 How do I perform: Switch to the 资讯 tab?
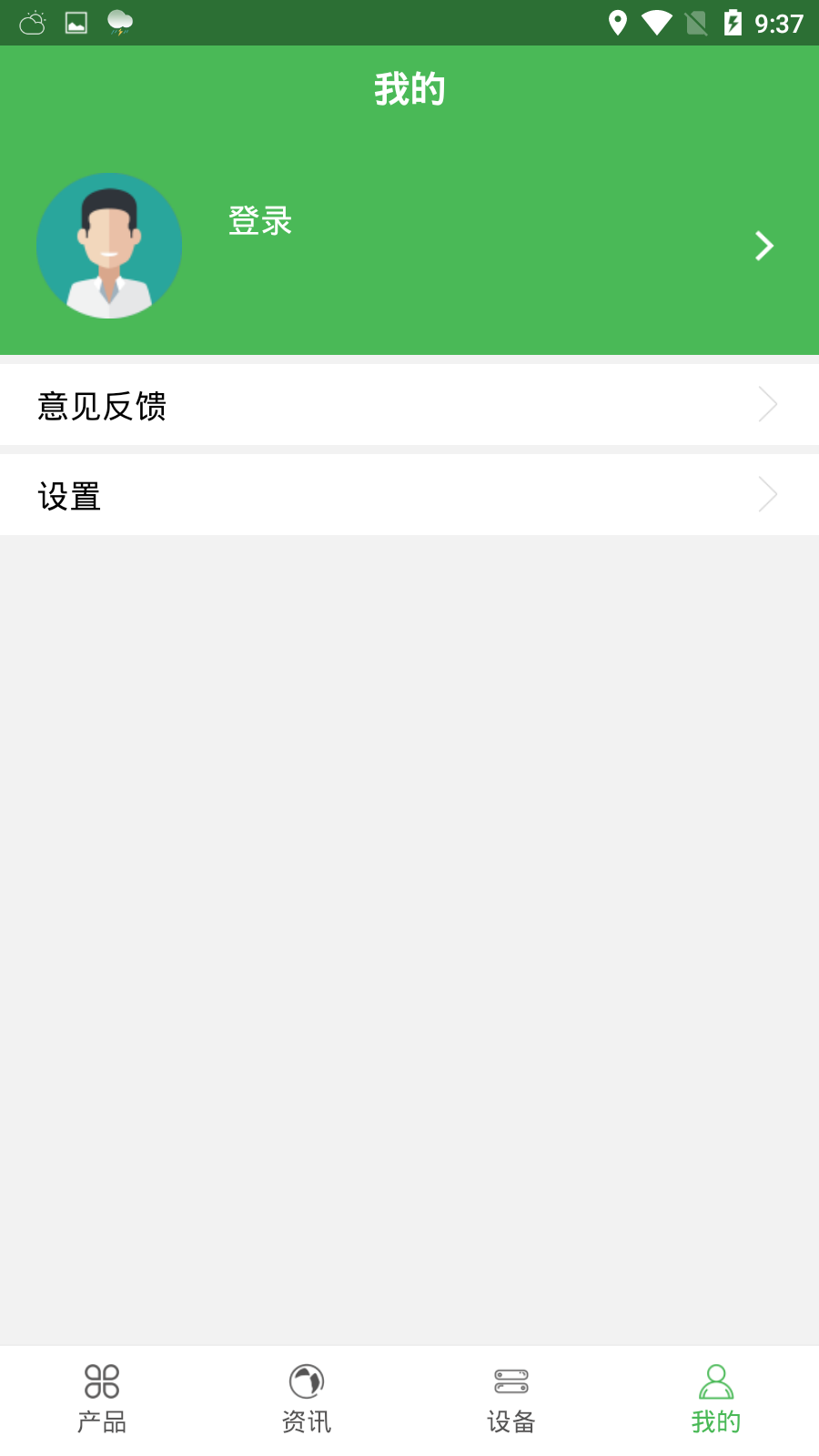[x=306, y=1401]
